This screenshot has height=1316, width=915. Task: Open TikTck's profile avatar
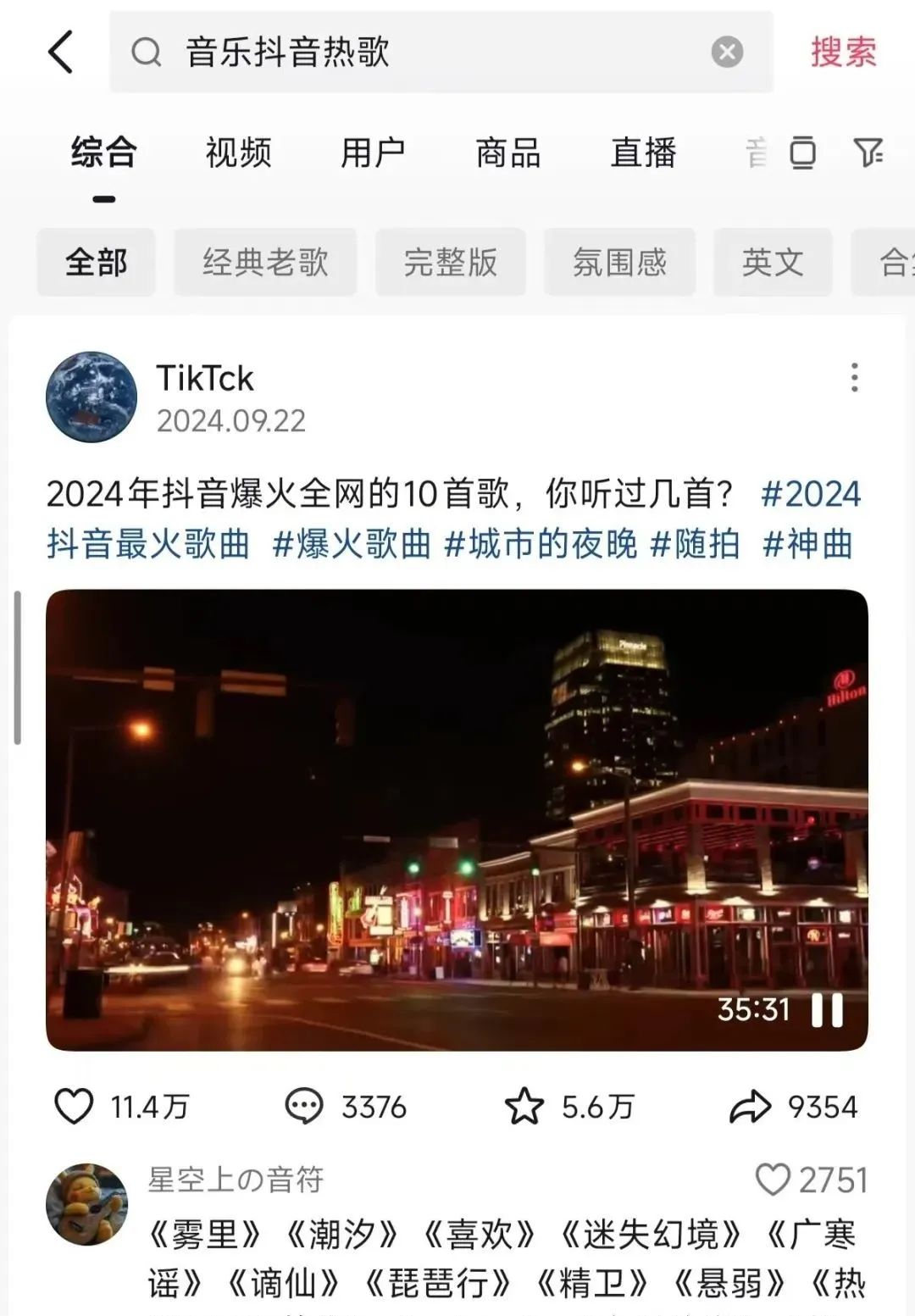click(x=91, y=397)
